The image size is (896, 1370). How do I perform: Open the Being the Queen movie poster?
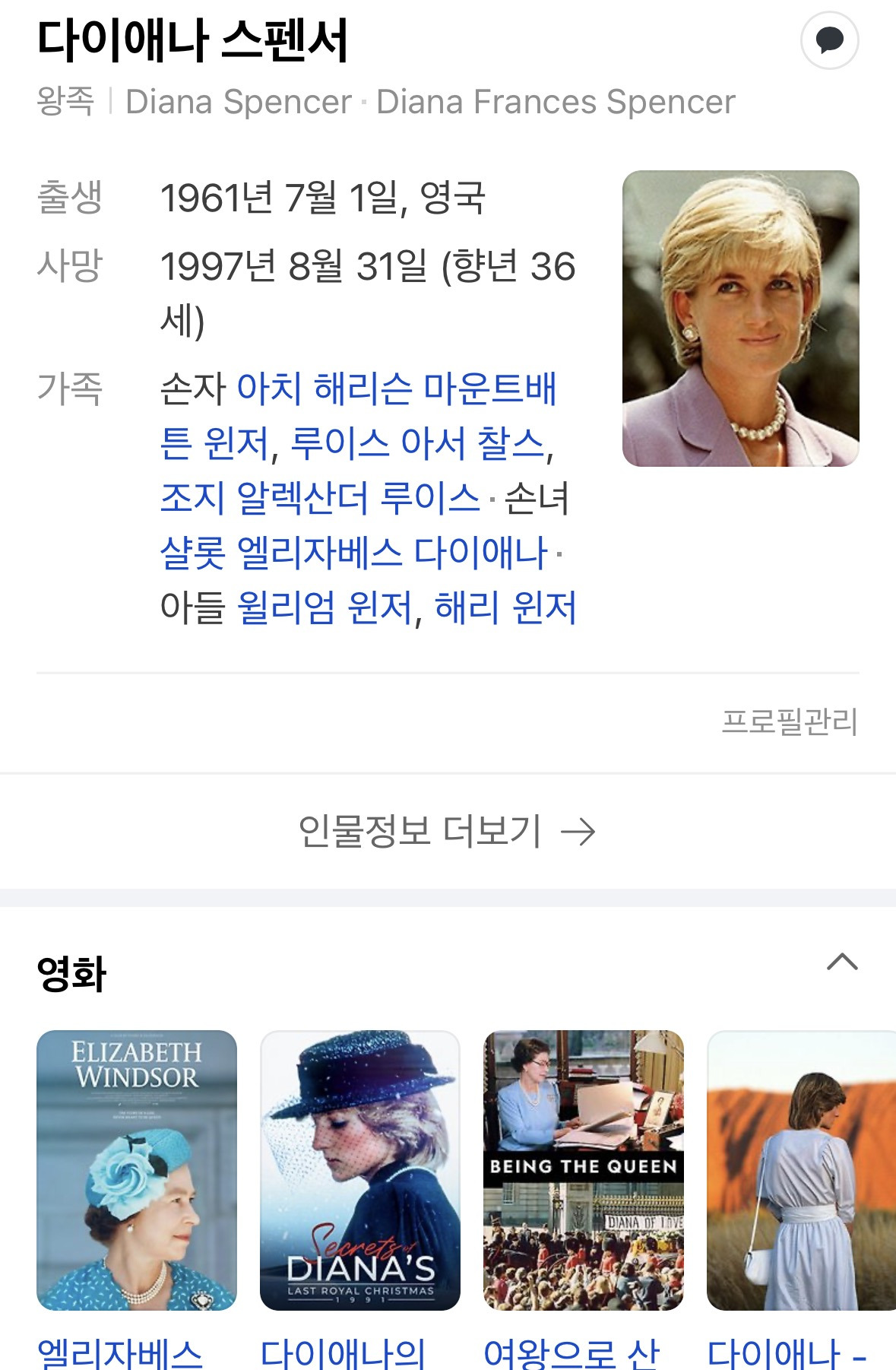point(584,1170)
